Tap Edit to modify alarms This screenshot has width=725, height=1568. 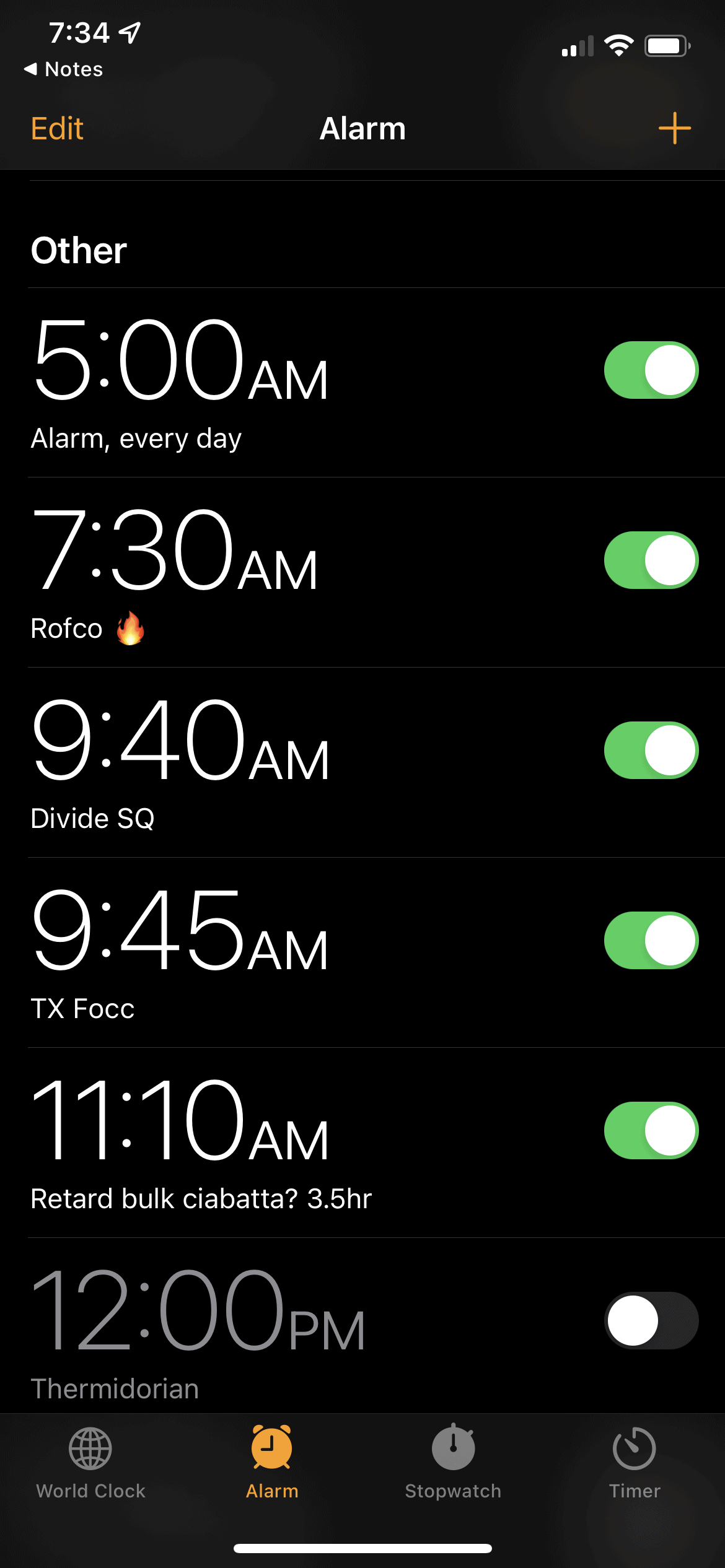tap(57, 129)
